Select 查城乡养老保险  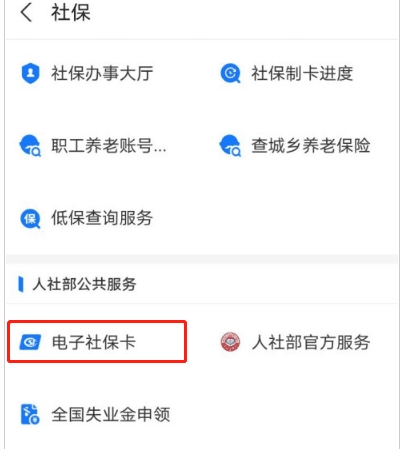click(295, 146)
